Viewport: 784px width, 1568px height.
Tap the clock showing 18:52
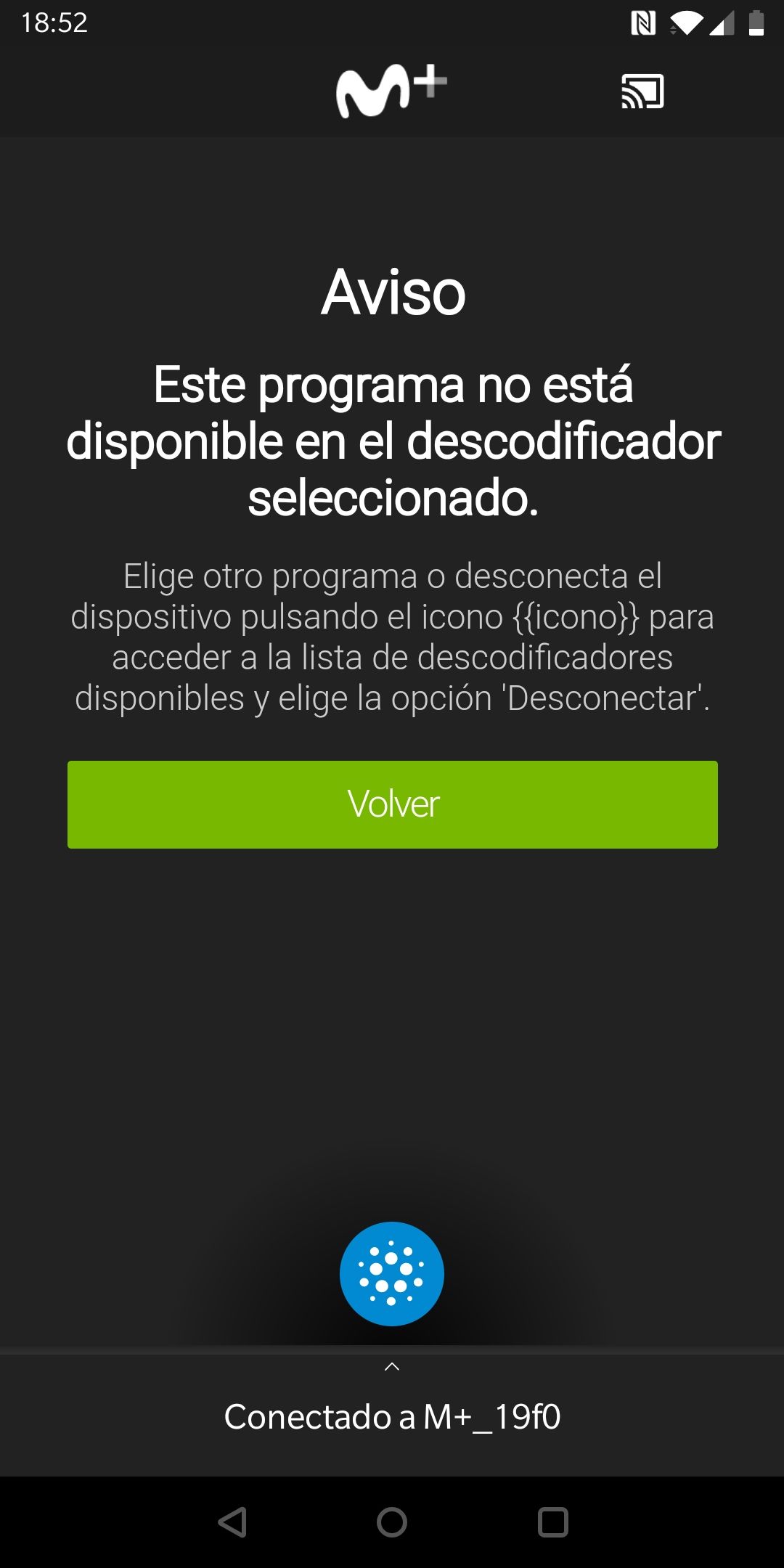[54, 23]
